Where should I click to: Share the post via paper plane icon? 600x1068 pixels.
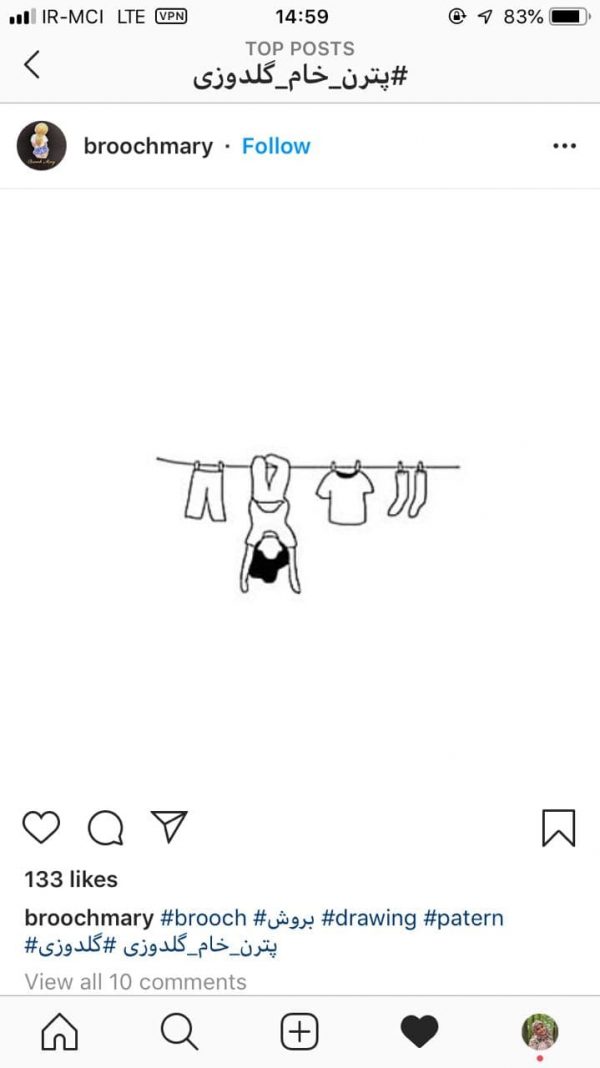(x=169, y=826)
